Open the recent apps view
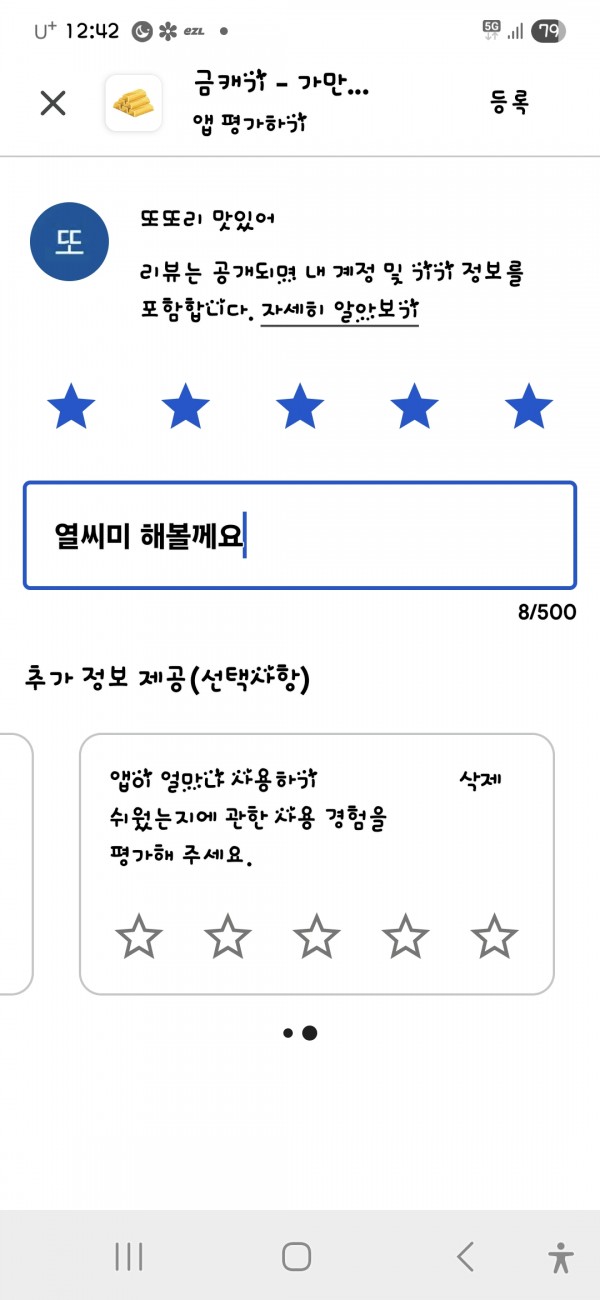 [x=129, y=1256]
